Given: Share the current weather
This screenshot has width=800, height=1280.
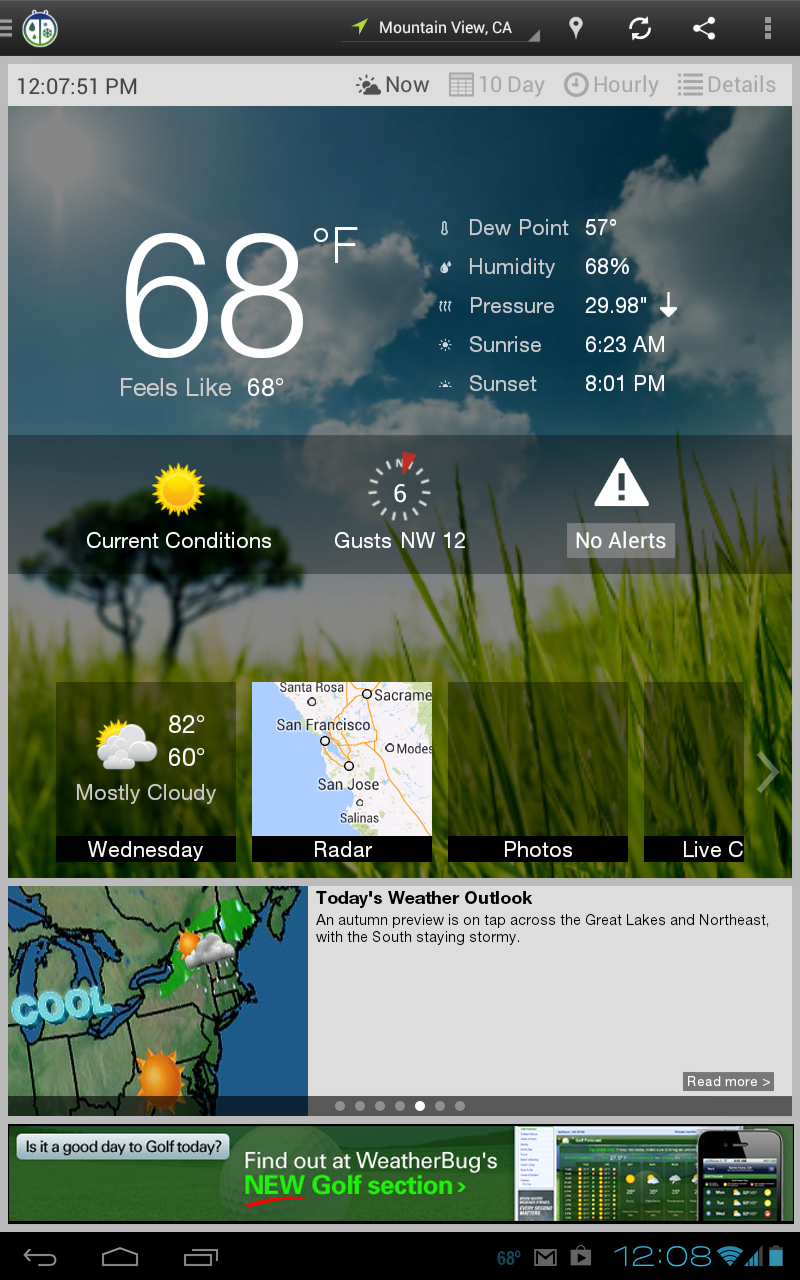Looking at the screenshot, I should [704, 27].
